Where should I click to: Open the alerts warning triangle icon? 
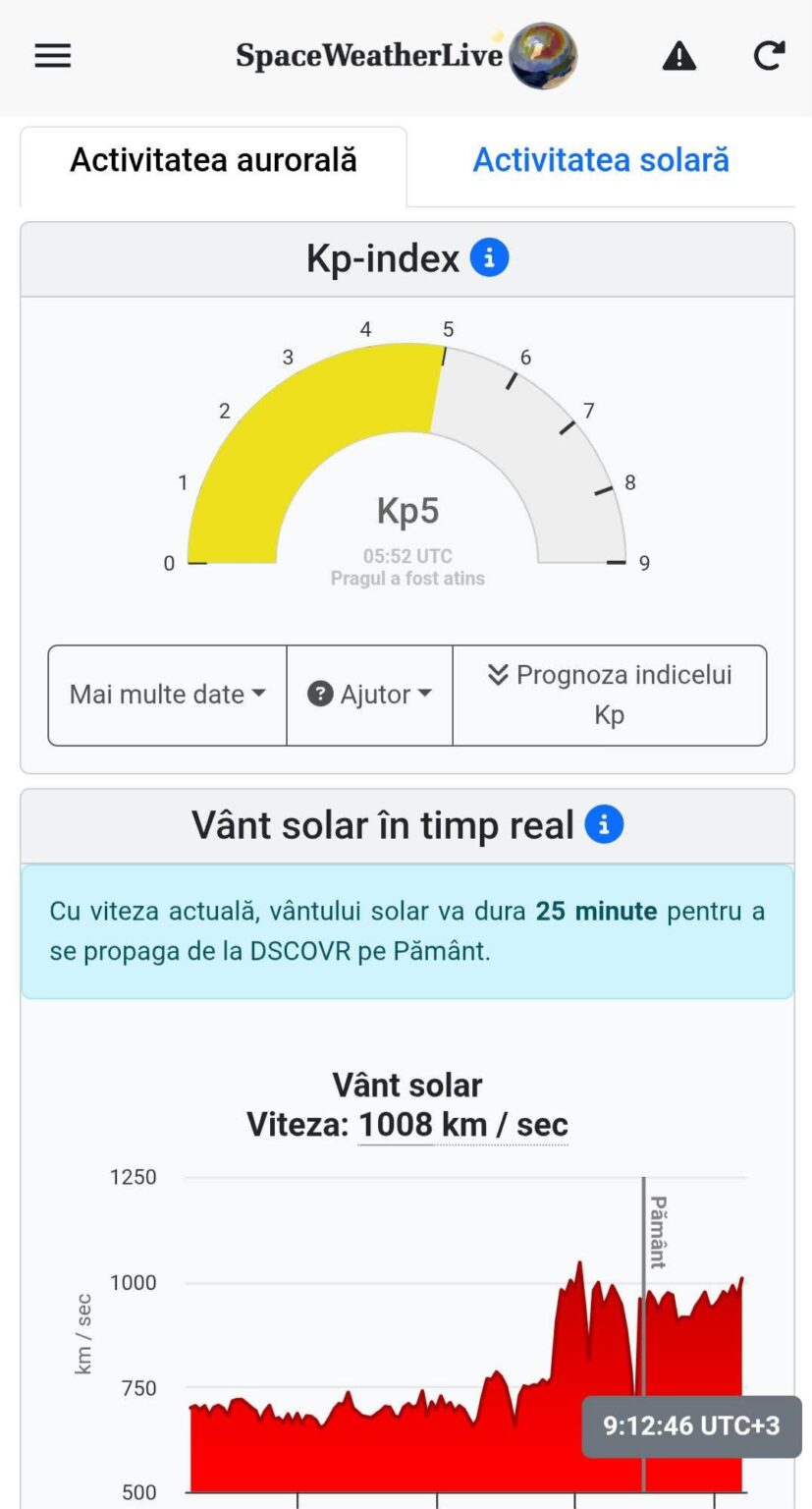point(678,56)
